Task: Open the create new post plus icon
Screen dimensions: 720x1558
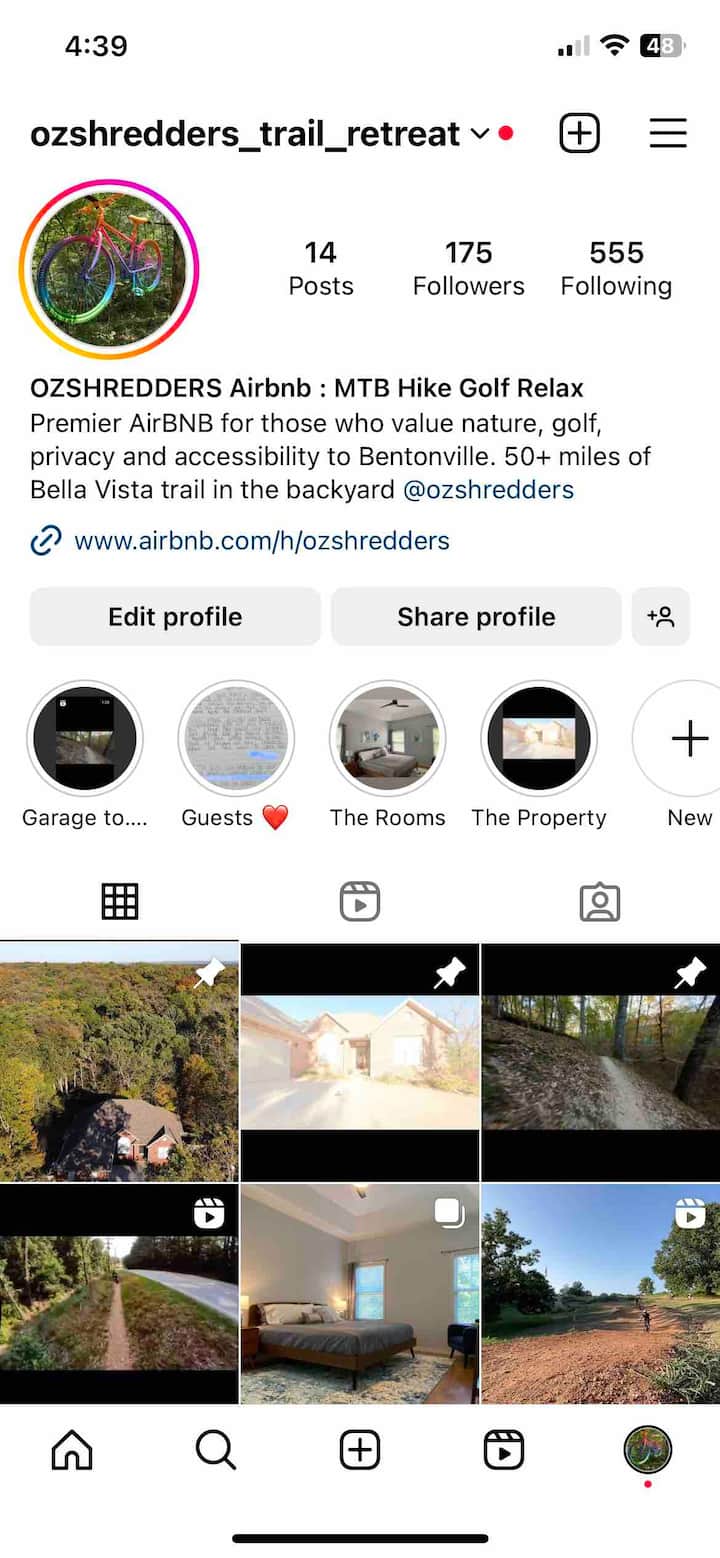Action: coord(579,133)
